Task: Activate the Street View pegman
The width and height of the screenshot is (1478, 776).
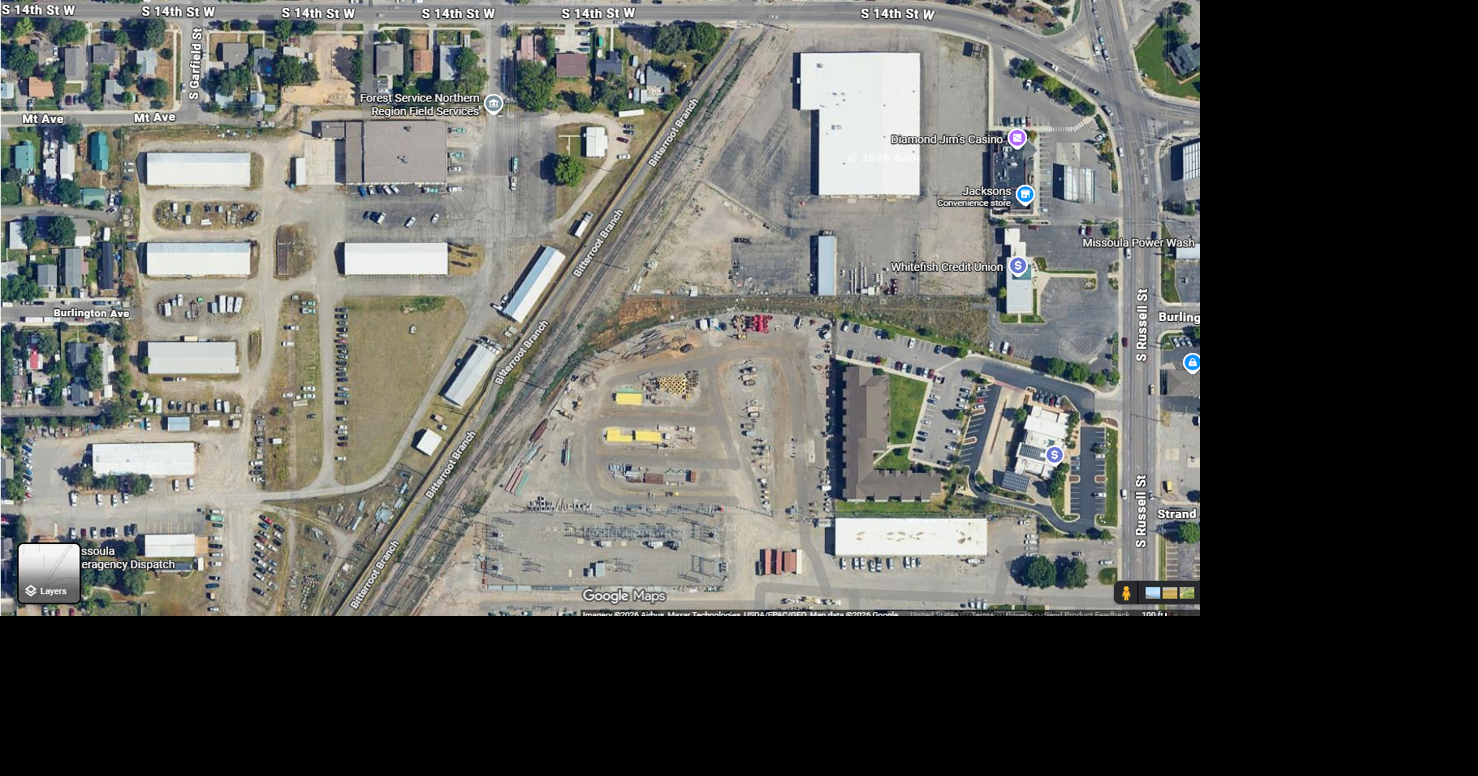Action: (1126, 593)
